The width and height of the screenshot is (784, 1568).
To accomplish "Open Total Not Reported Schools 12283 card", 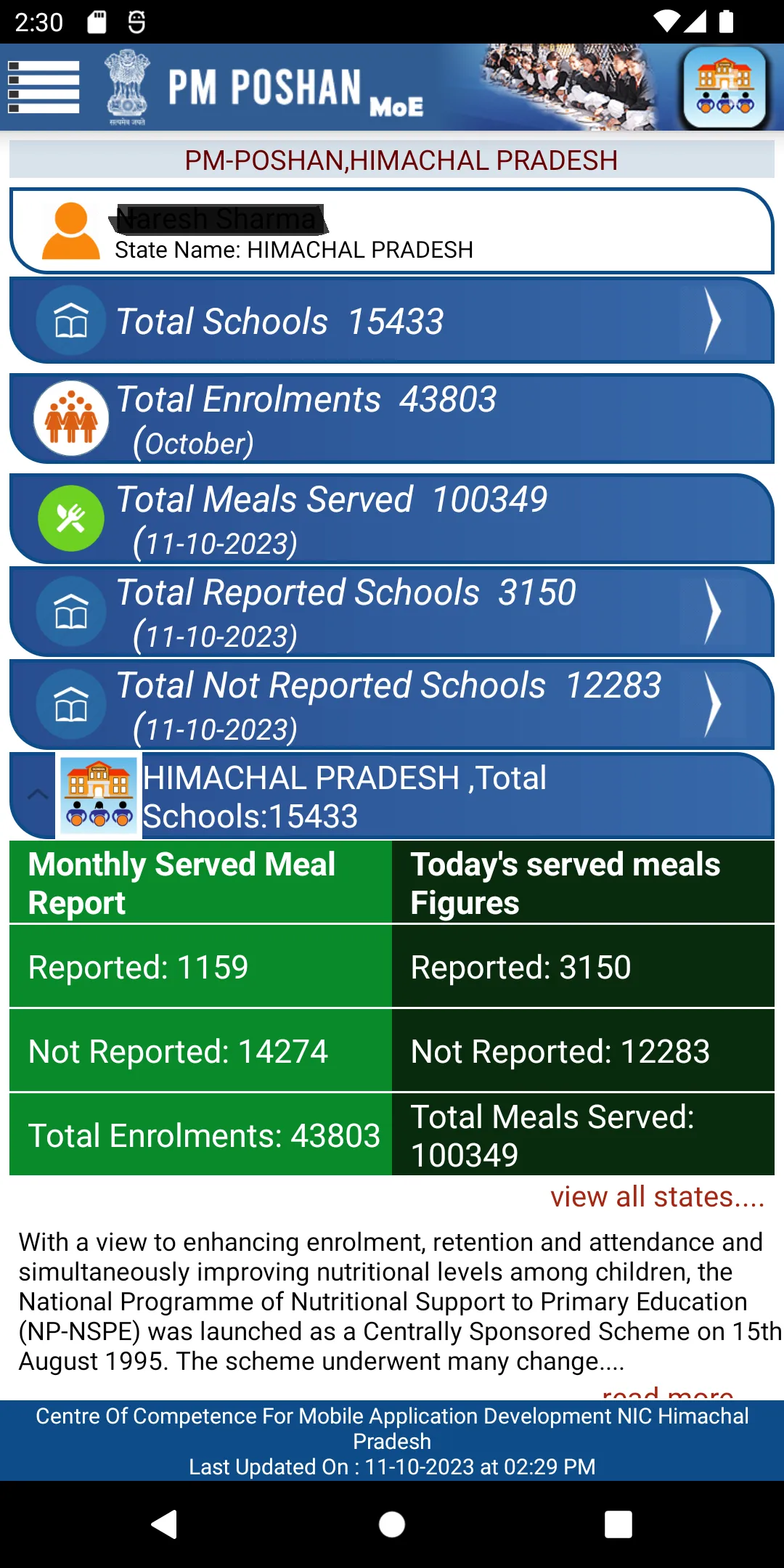I will (x=392, y=705).
